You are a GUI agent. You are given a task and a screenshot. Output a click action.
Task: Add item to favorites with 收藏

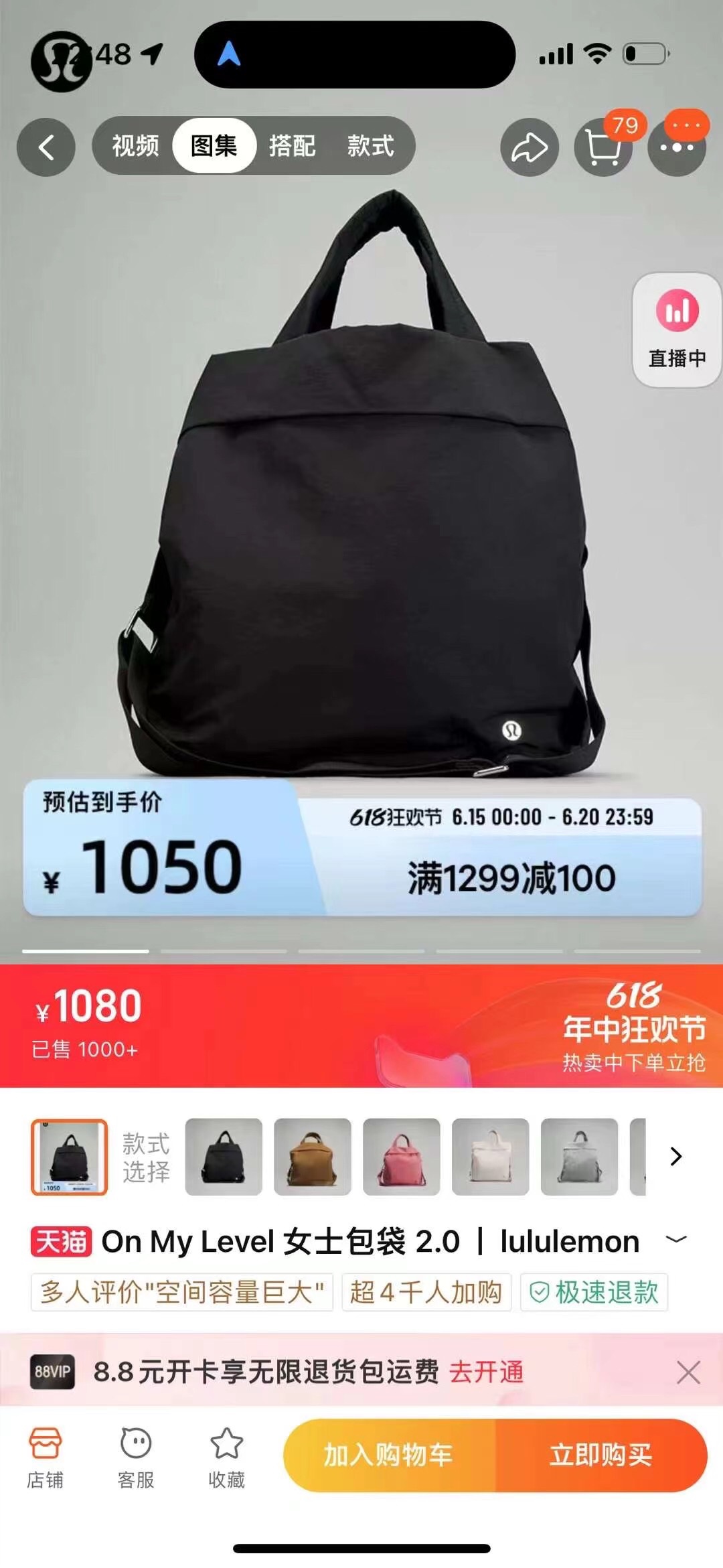tap(226, 1458)
